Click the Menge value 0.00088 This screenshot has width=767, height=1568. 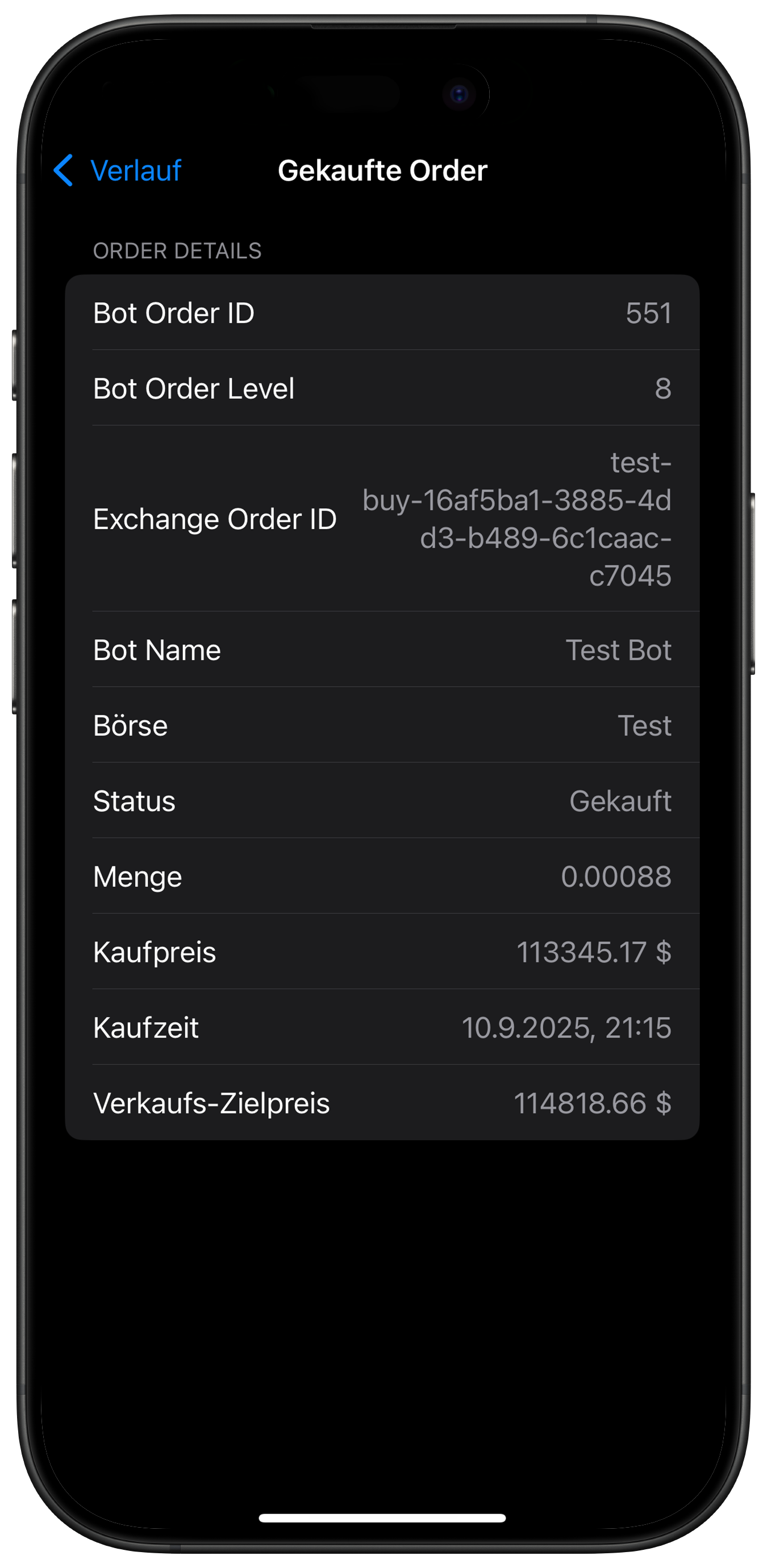pos(616,877)
